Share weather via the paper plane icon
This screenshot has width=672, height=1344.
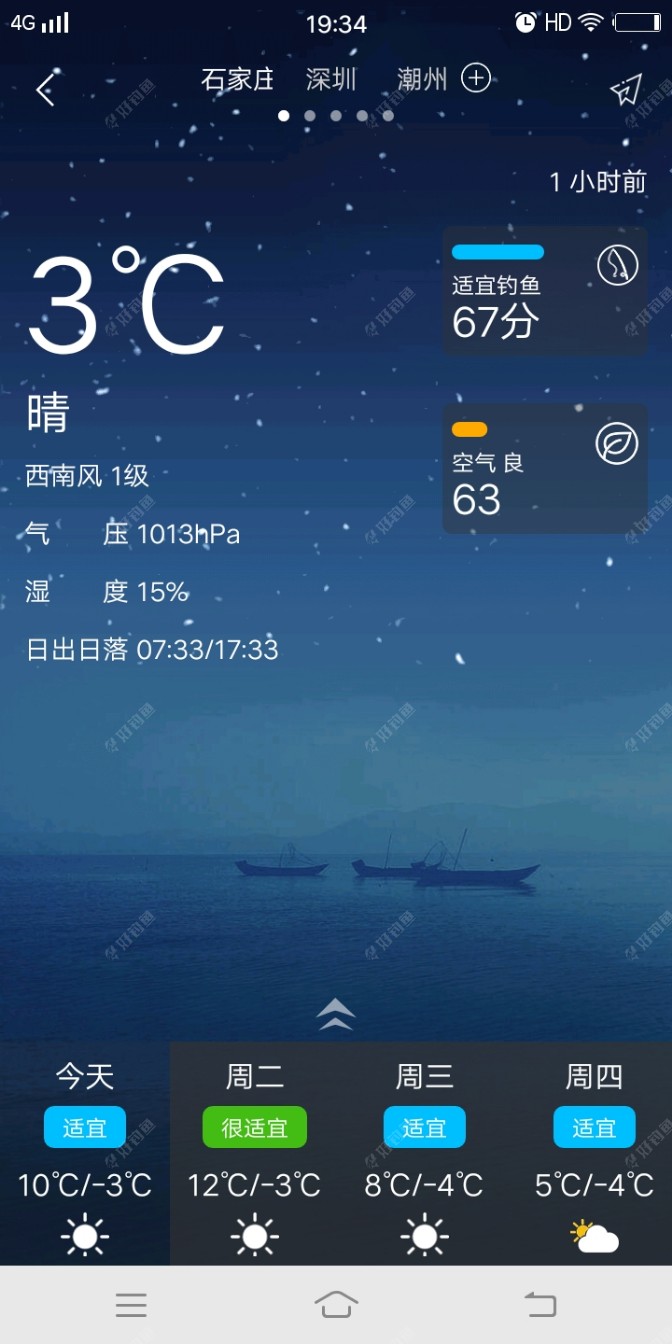point(626,90)
